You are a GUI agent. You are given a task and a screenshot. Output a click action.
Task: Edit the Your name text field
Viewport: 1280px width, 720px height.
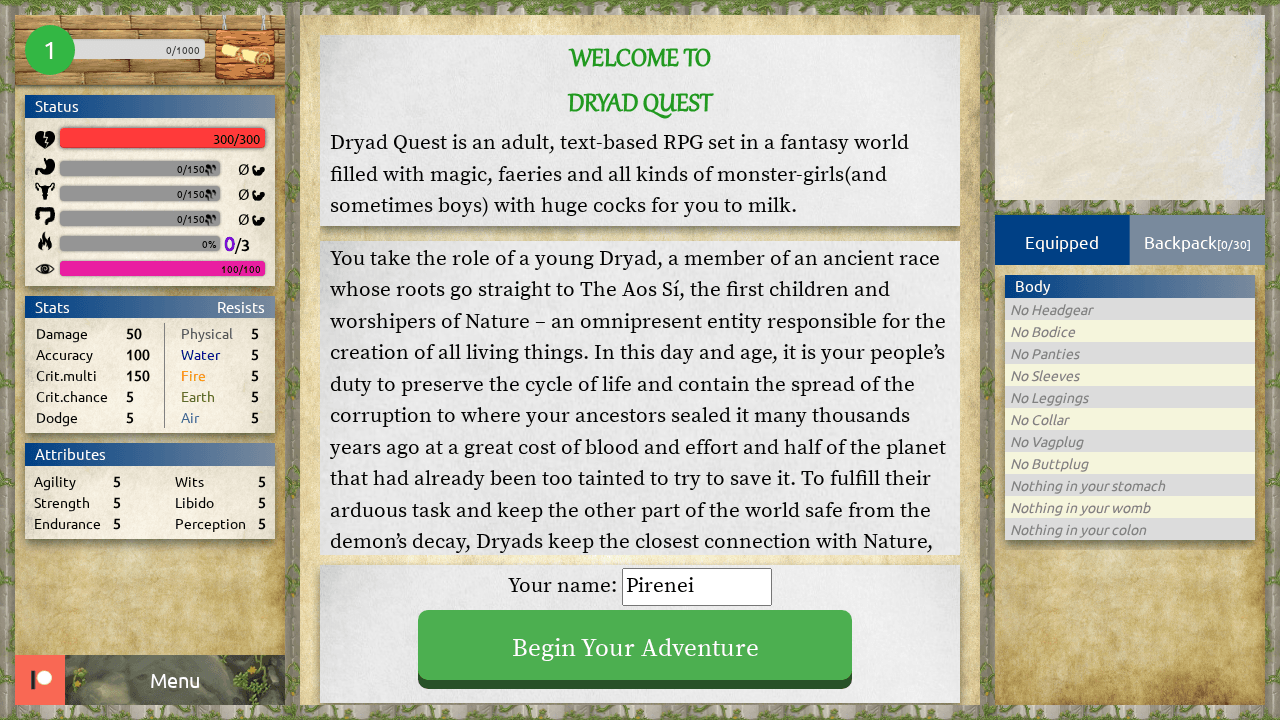coord(696,587)
